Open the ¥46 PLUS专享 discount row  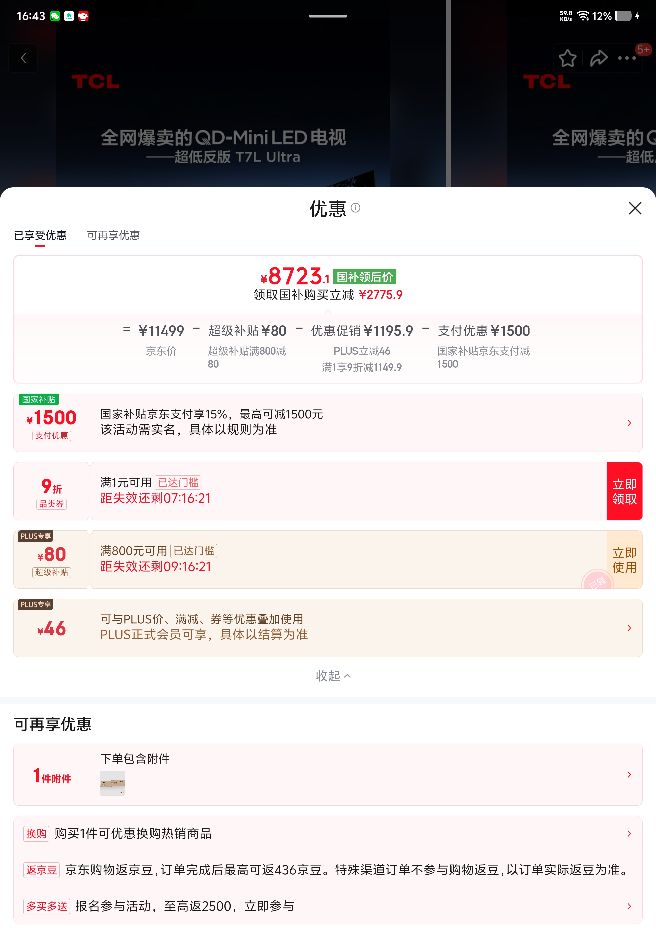328,628
